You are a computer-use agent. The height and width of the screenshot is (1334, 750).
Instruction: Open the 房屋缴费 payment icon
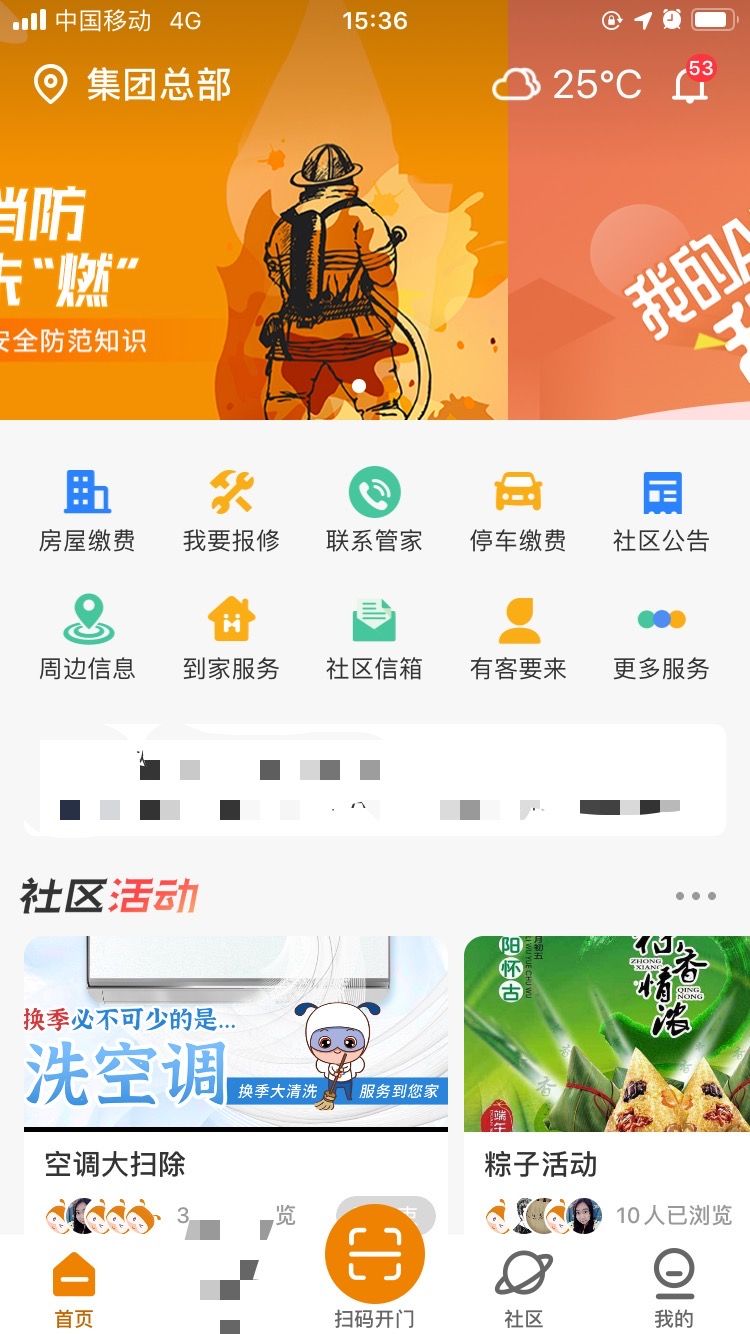88,510
